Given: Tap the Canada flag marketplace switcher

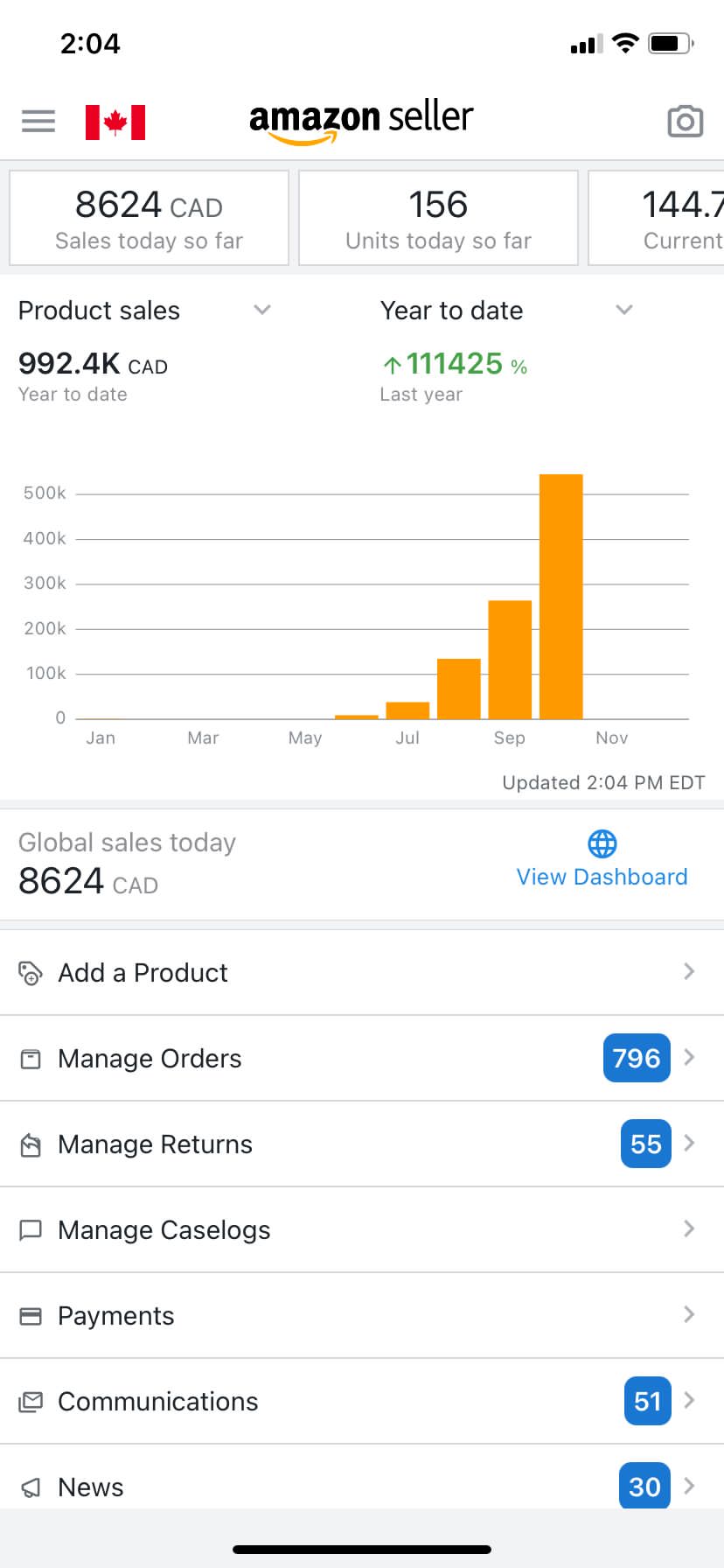Looking at the screenshot, I should point(115,122).
